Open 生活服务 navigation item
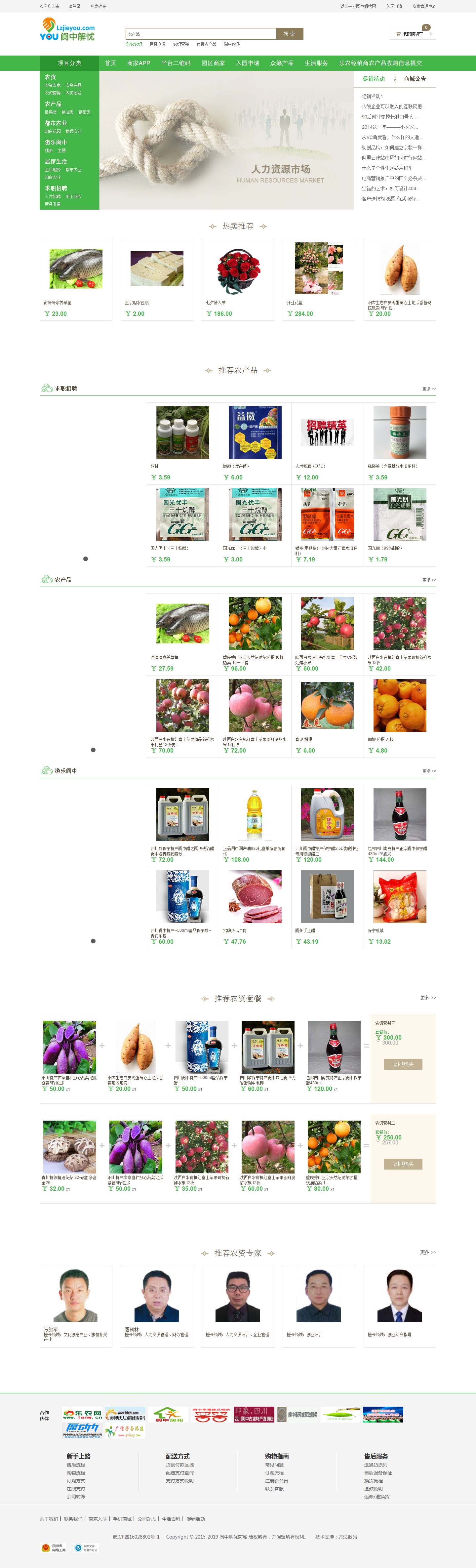This screenshot has width=476, height=1568. (316, 63)
